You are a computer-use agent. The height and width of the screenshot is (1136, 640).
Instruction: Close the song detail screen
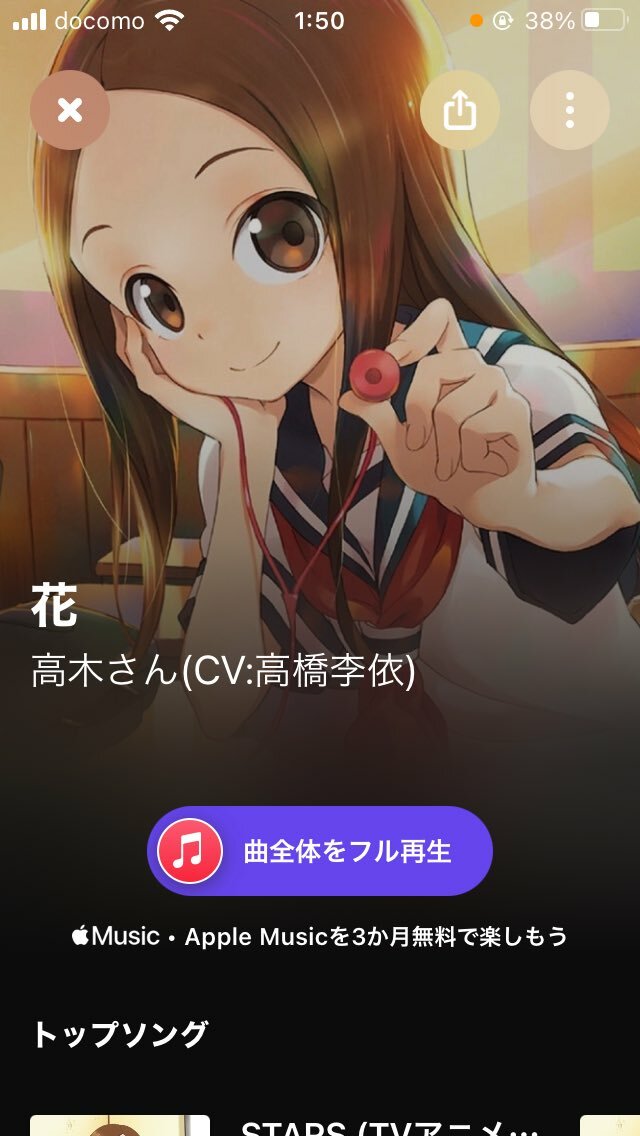[x=69, y=110]
